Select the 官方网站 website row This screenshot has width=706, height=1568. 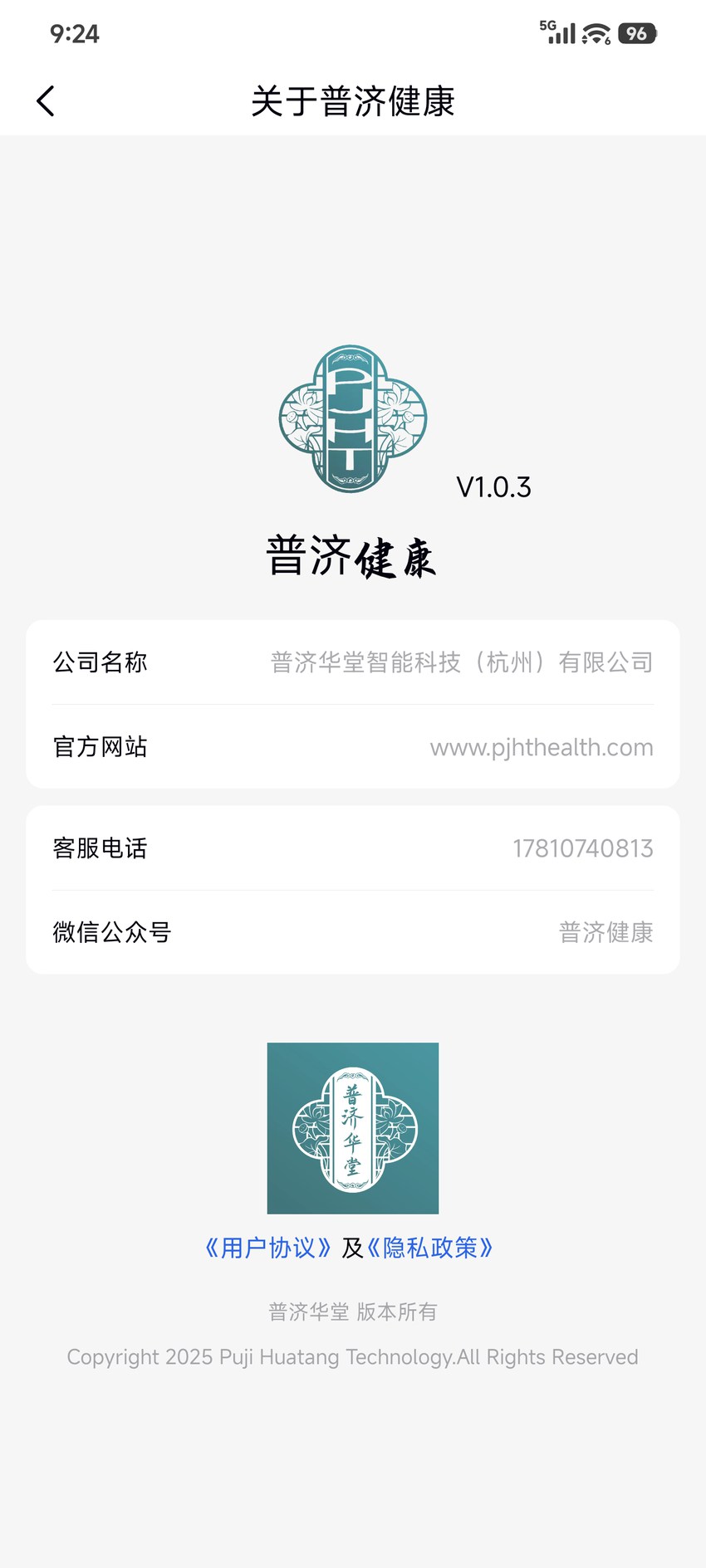click(x=352, y=746)
